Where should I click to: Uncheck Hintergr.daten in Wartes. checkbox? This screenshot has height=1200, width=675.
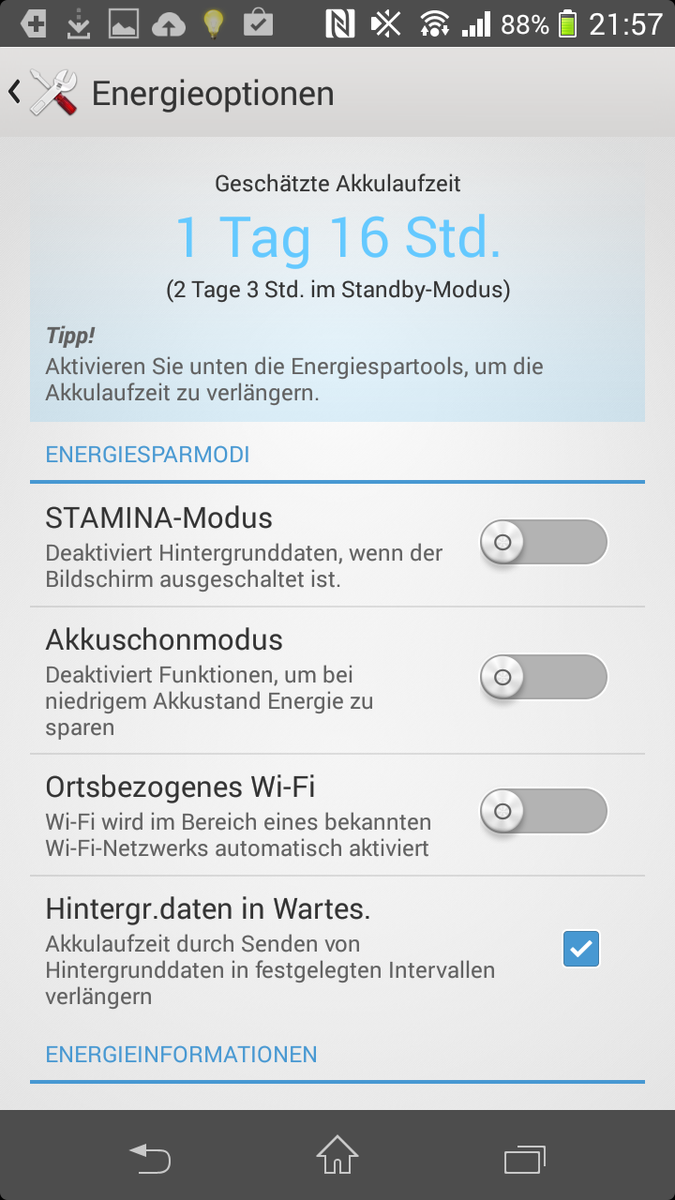(x=581, y=948)
